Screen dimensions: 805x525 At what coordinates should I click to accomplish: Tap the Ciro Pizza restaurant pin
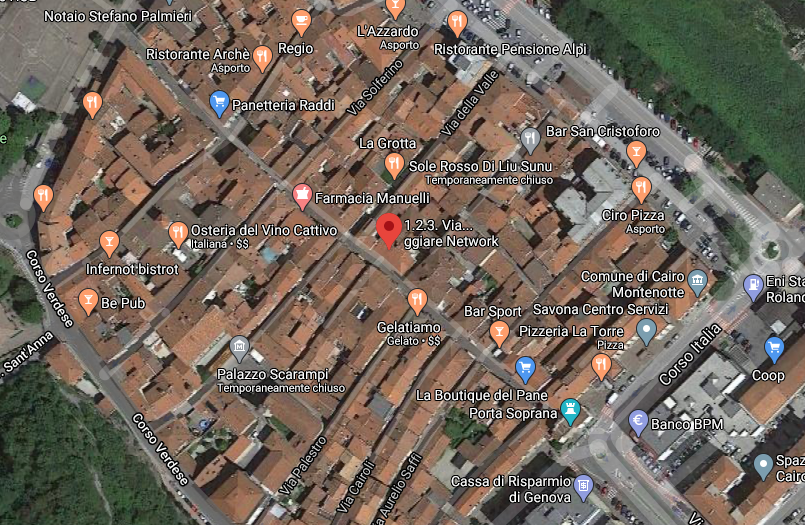tap(642, 188)
